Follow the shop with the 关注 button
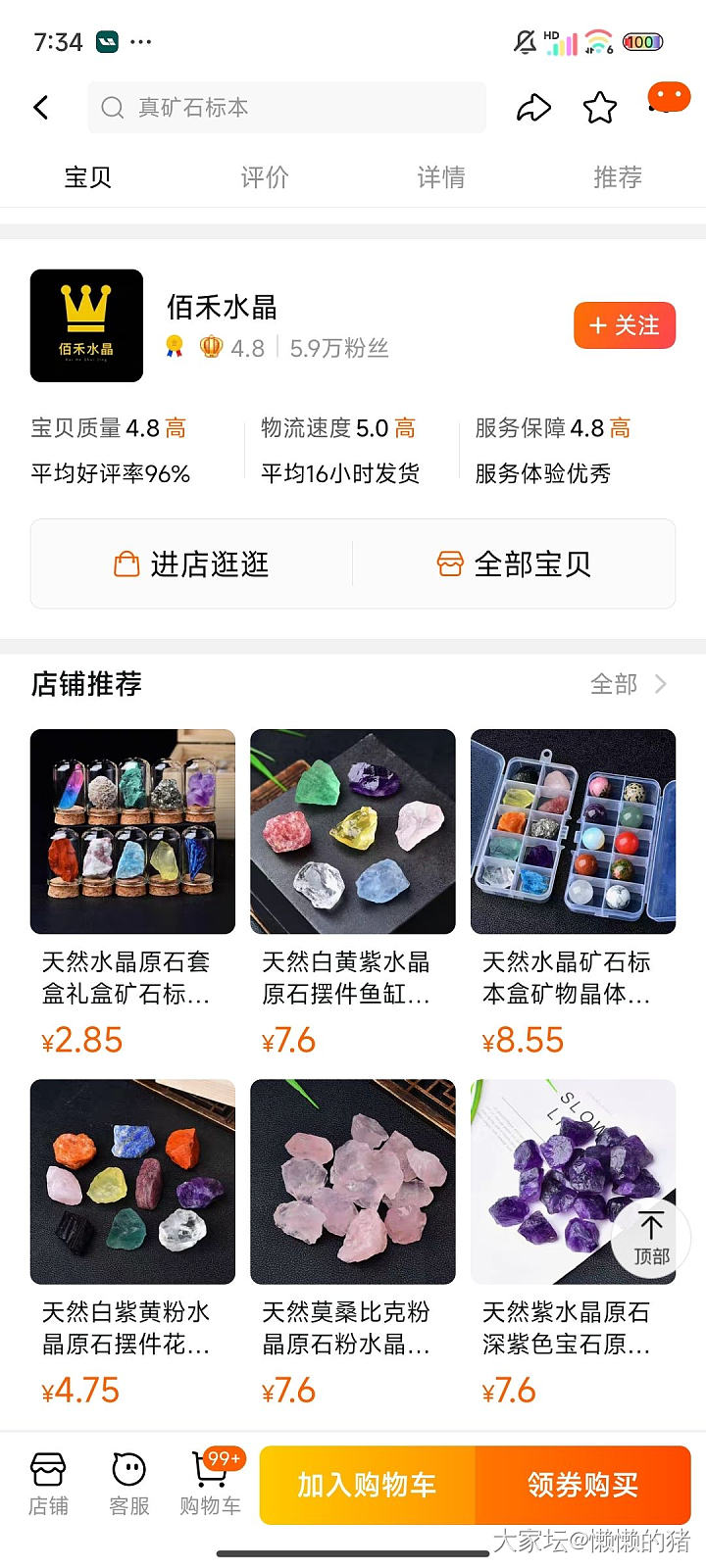This screenshot has width=706, height=1568. pos(625,325)
